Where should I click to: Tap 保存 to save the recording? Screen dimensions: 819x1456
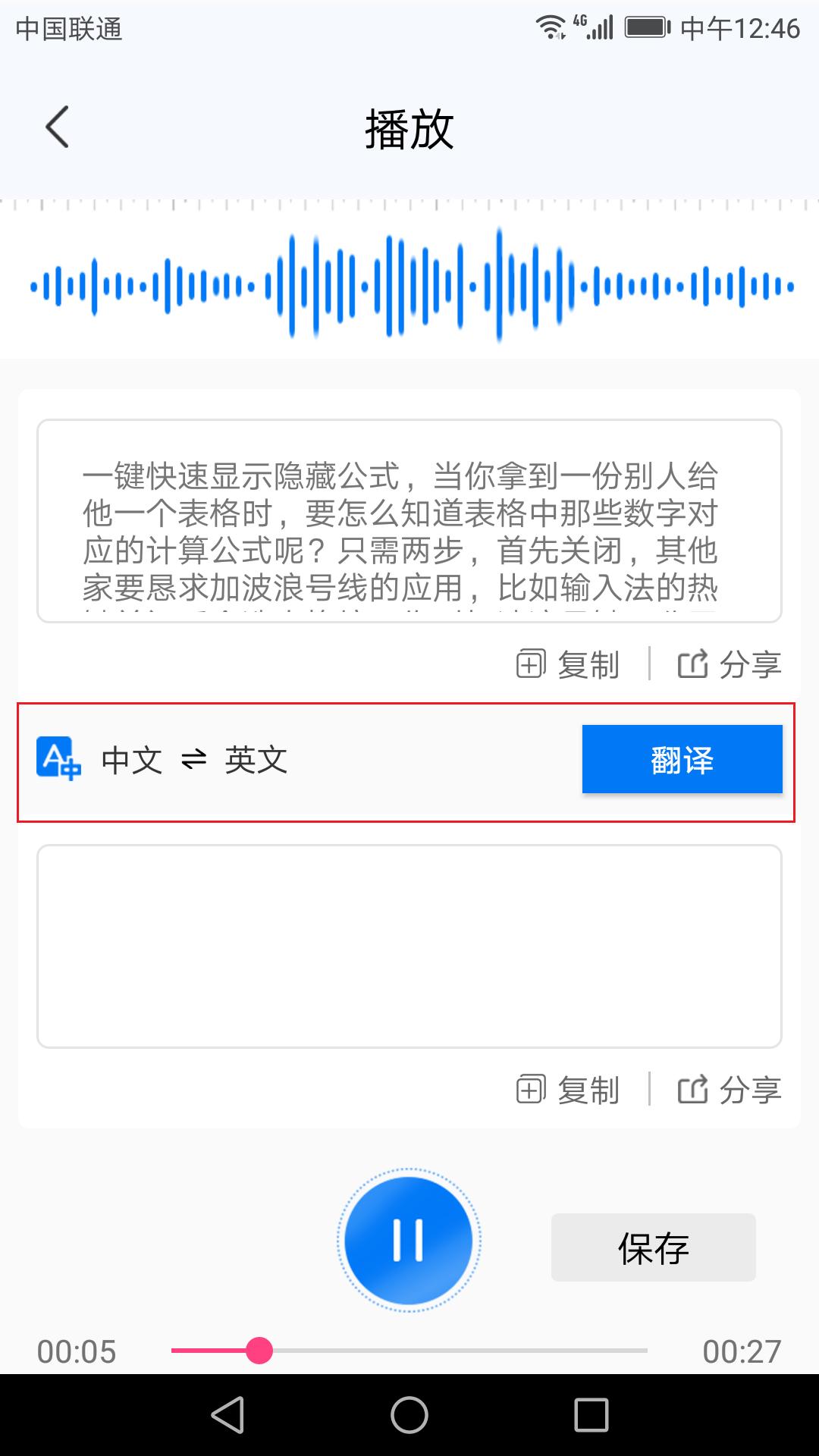[654, 1247]
